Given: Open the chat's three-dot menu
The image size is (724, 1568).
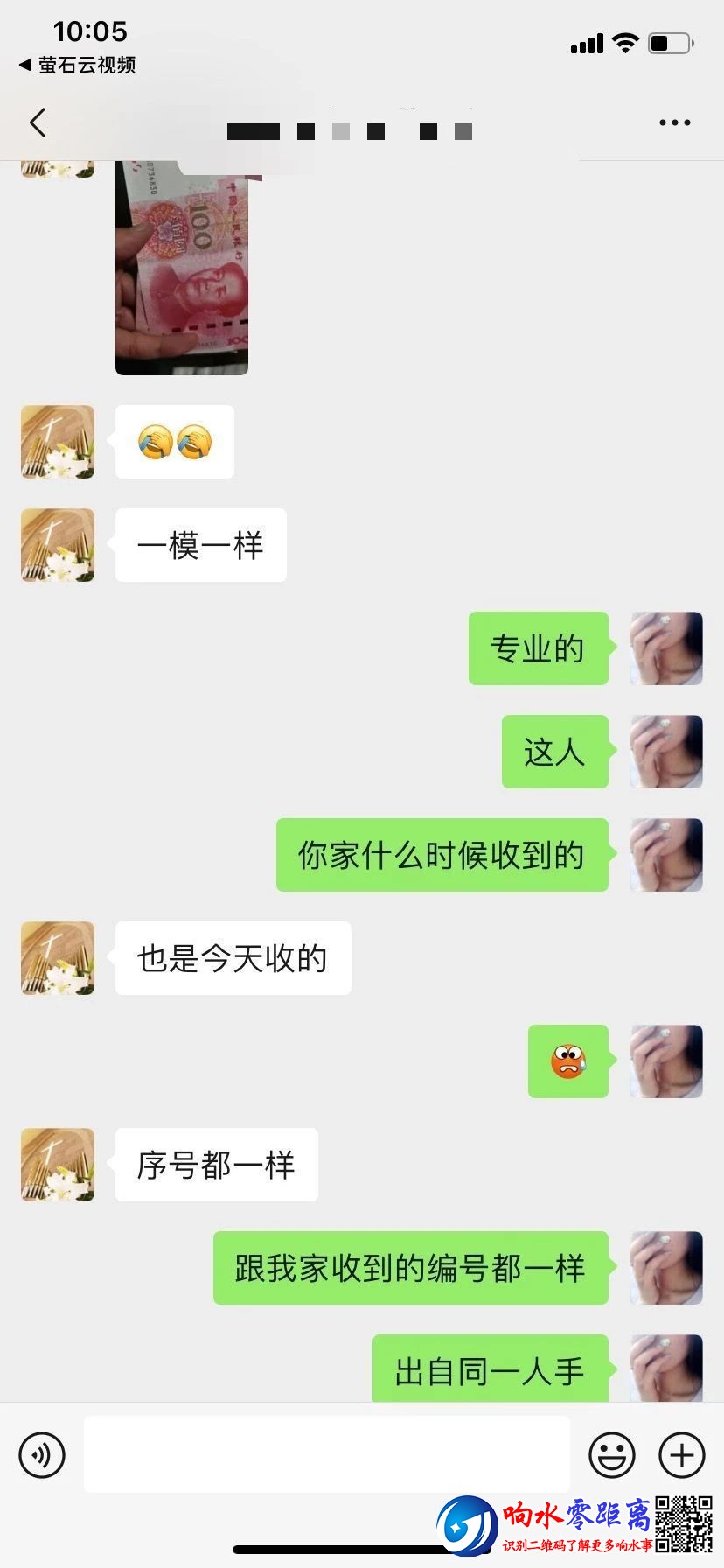Looking at the screenshot, I should (674, 123).
